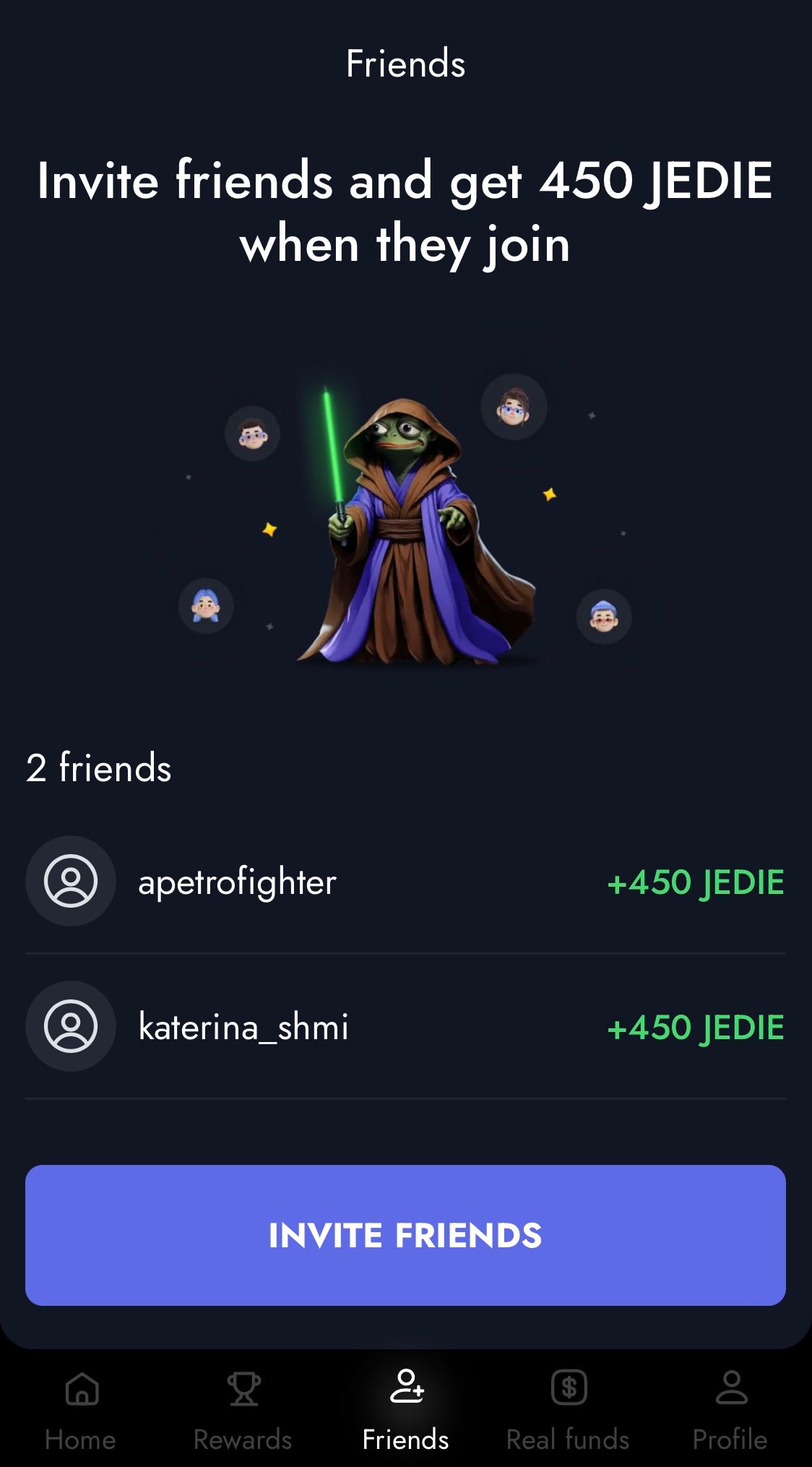812x1467 pixels.
Task: Open the Real funds dollar icon
Action: 568,1386
